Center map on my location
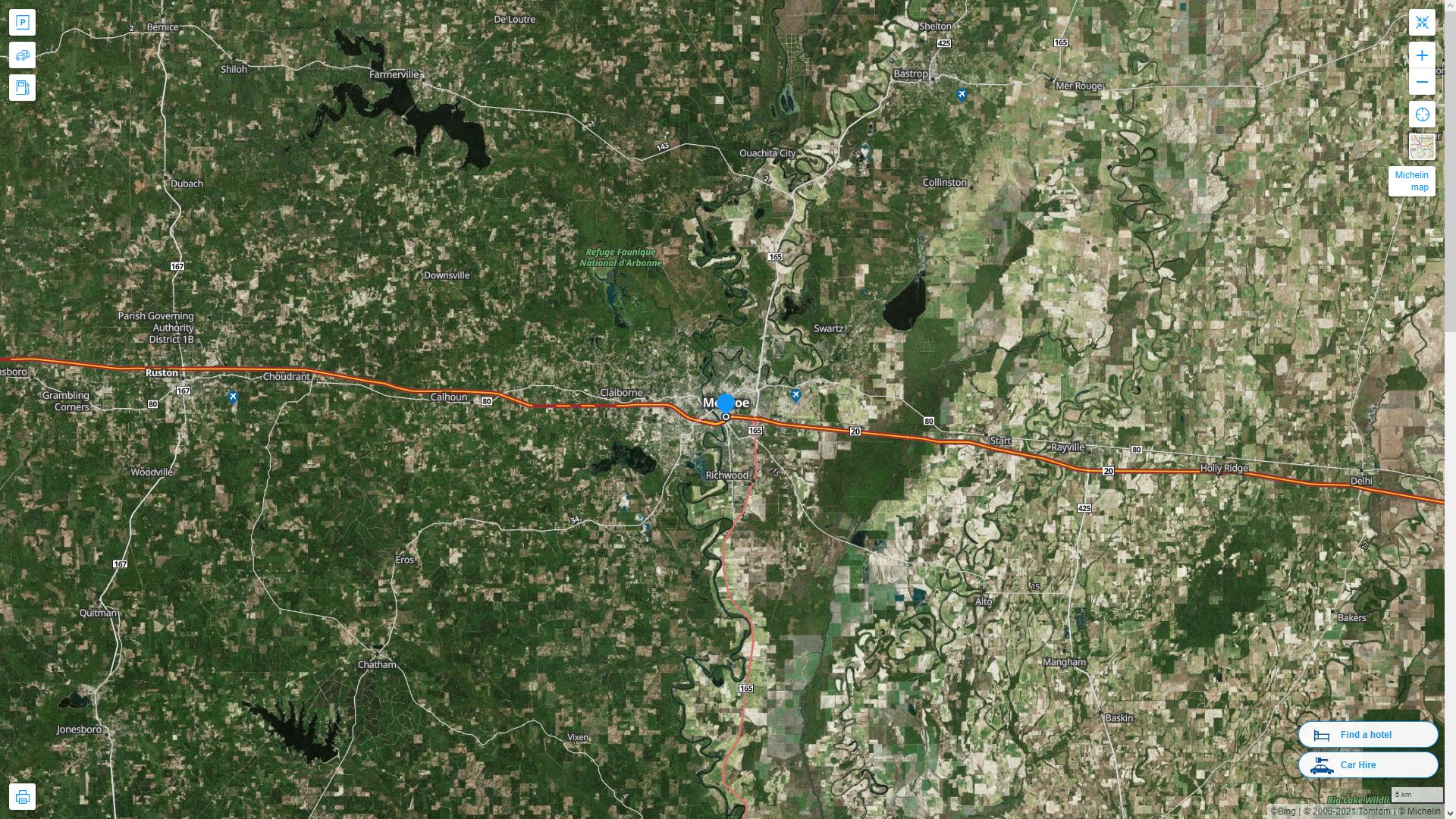Screen dimensions: 1456x819 1422,115
